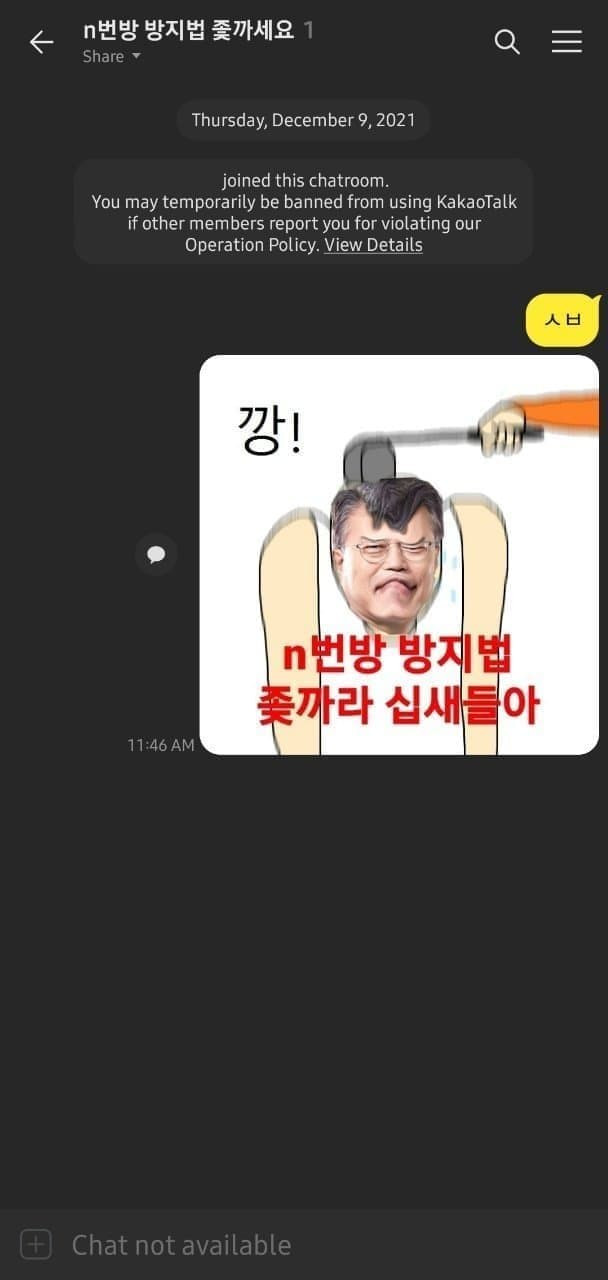The height and width of the screenshot is (1280, 608).
Task: Tap the comment bubble beside the image
Action: click(156, 554)
